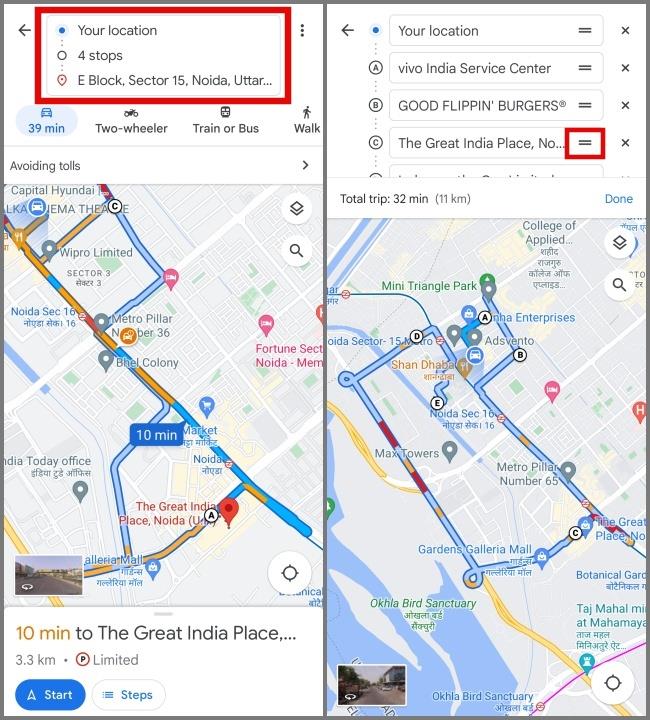Switch to the Two-wheeler travel mode
The height and width of the screenshot is (720, 650).
click(x=131, y=120)
